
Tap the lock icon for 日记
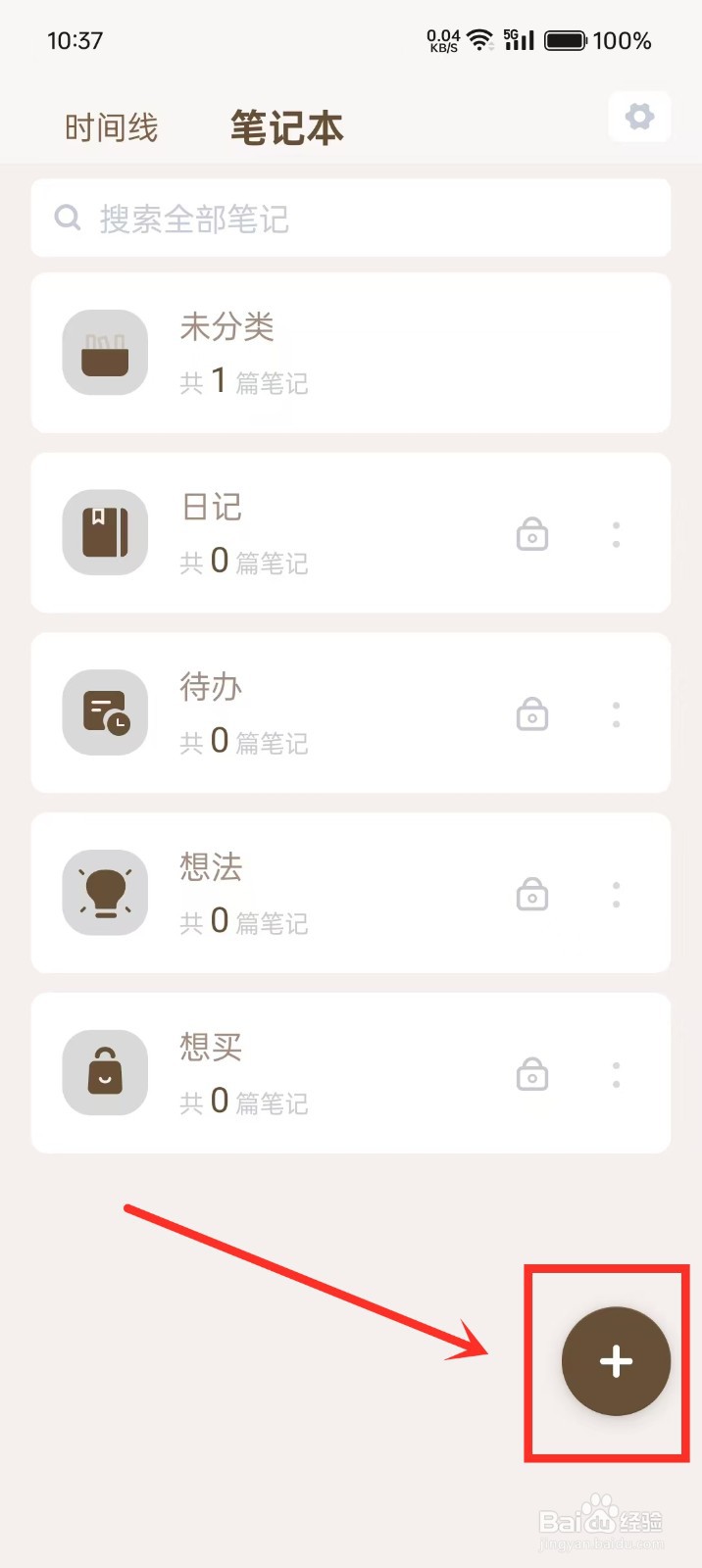[x=532, y=534]
